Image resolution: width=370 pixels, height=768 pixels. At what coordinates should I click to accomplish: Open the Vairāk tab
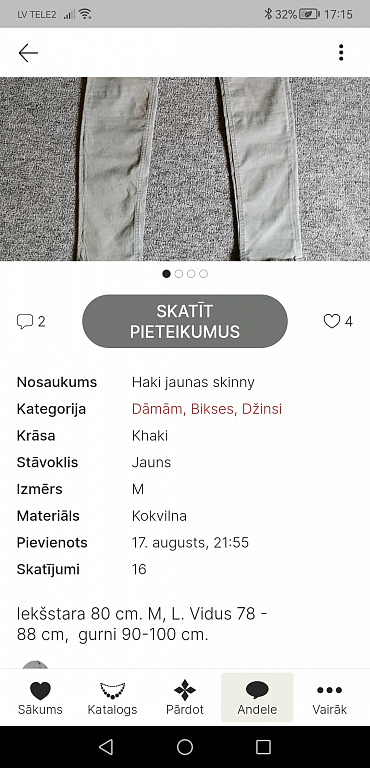point(330,697)
